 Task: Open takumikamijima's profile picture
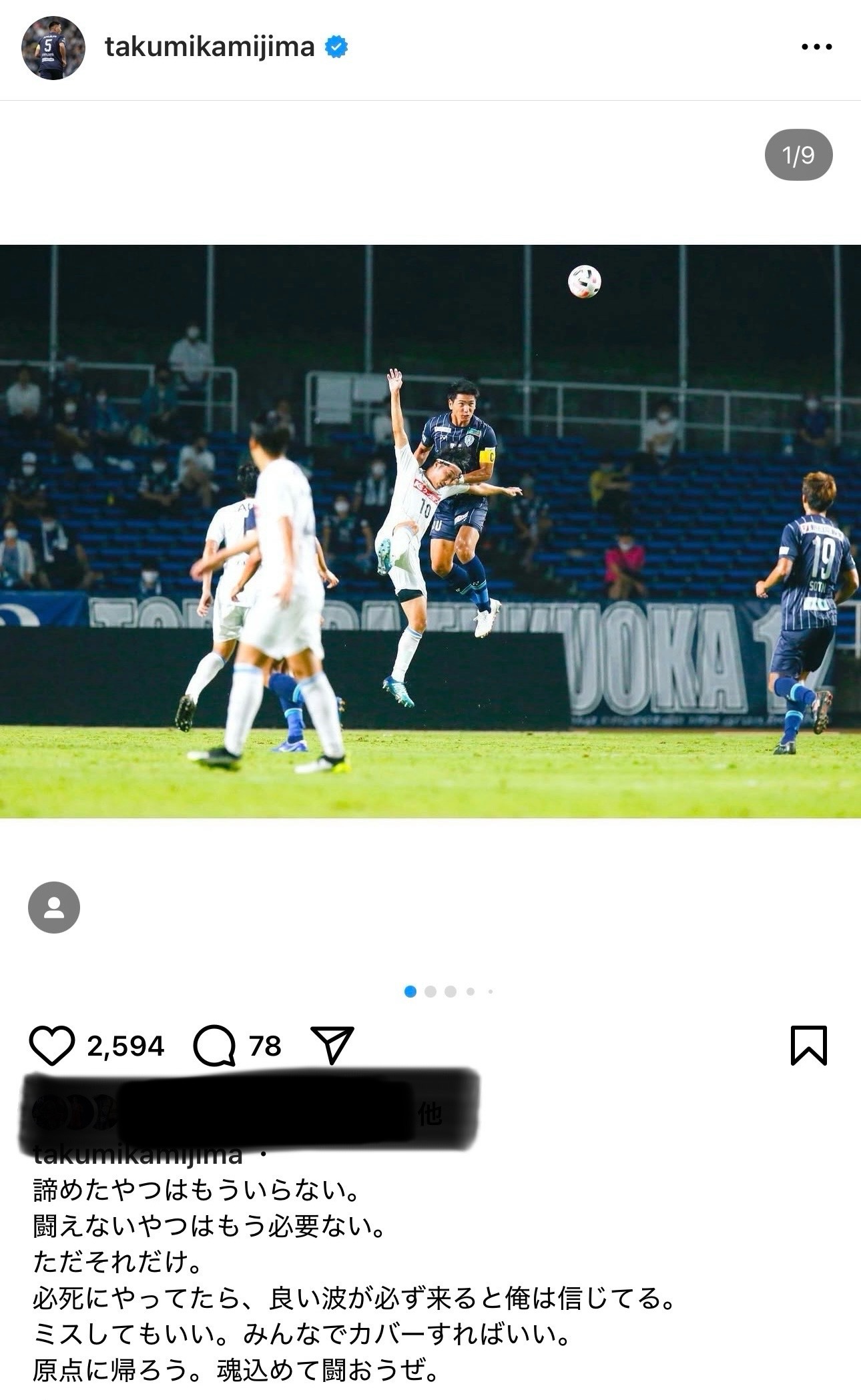point(53,48)
